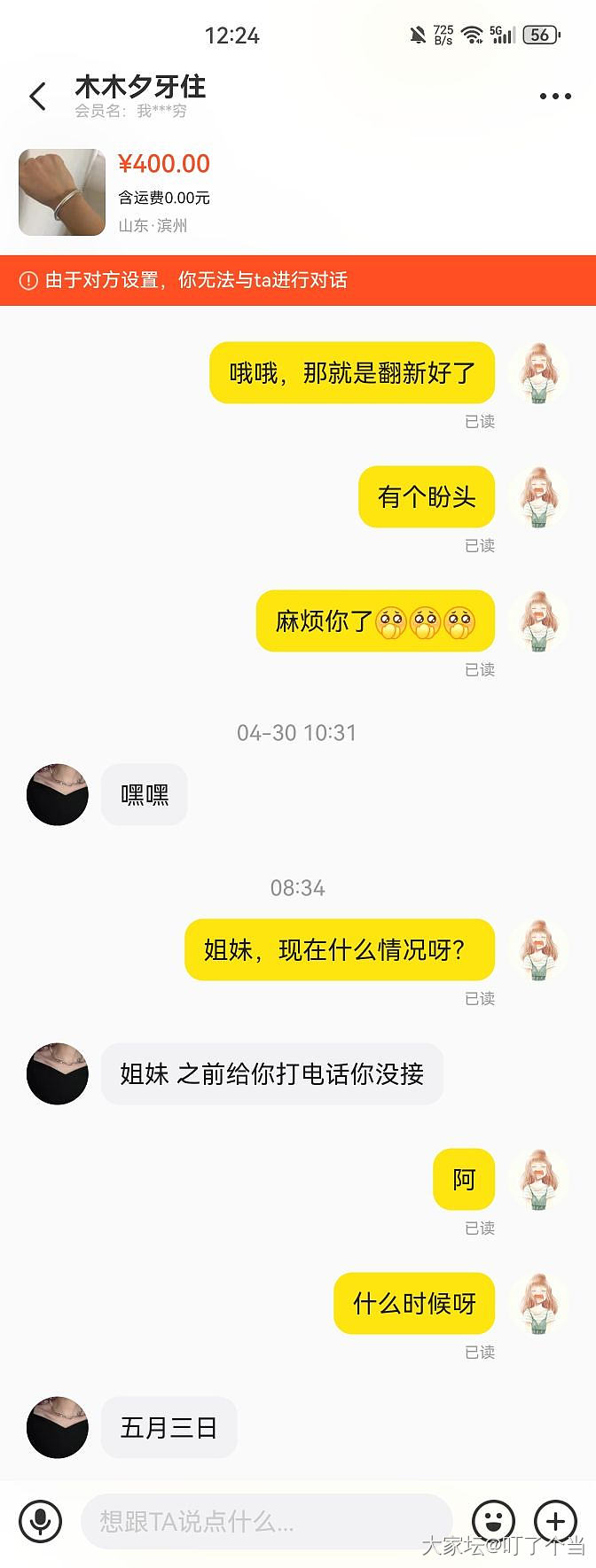Open my avatar beside 有个盼头
The image size is (596, 1568).
click(538, 496)
